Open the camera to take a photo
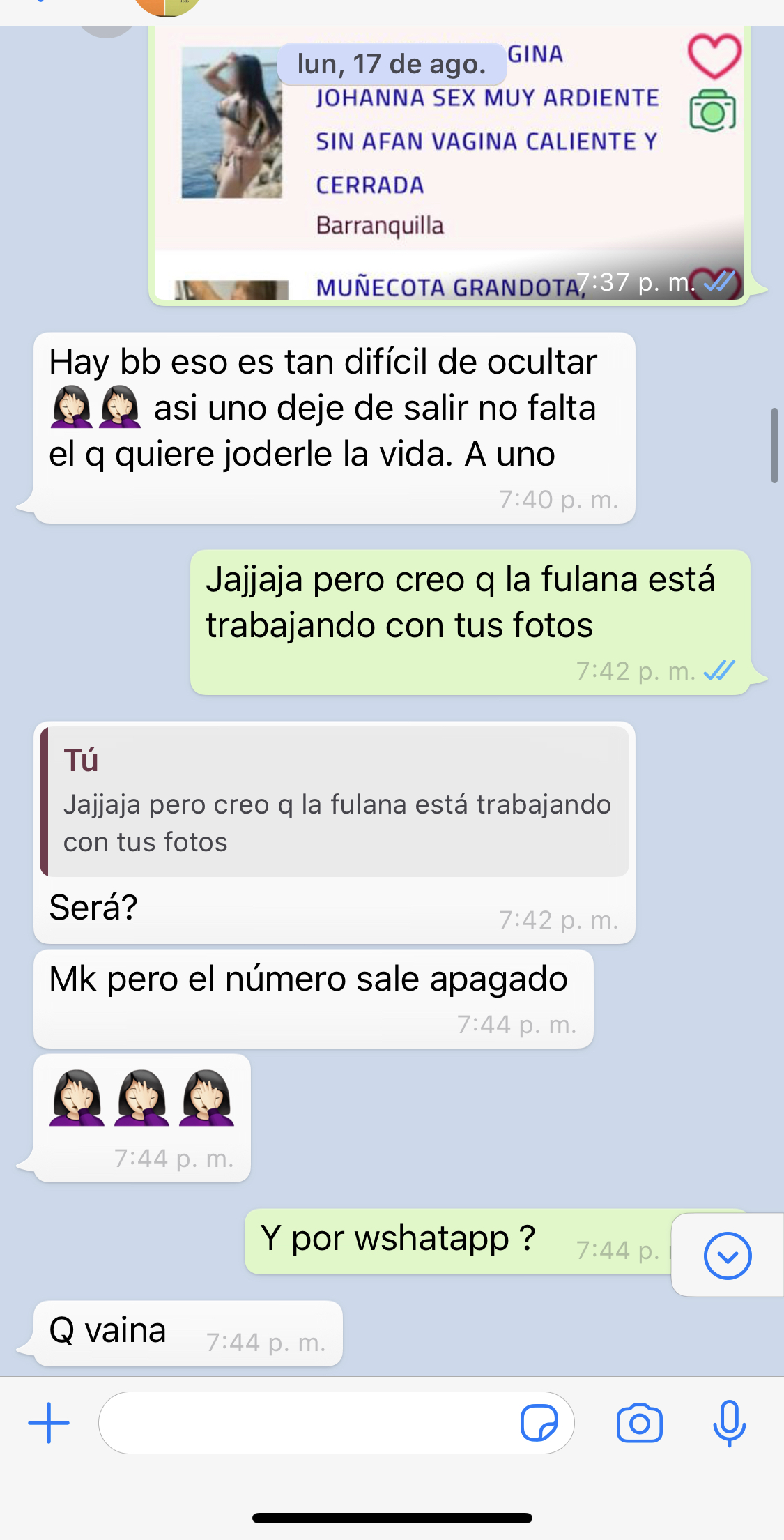784x1540 pixels. 639,1423
